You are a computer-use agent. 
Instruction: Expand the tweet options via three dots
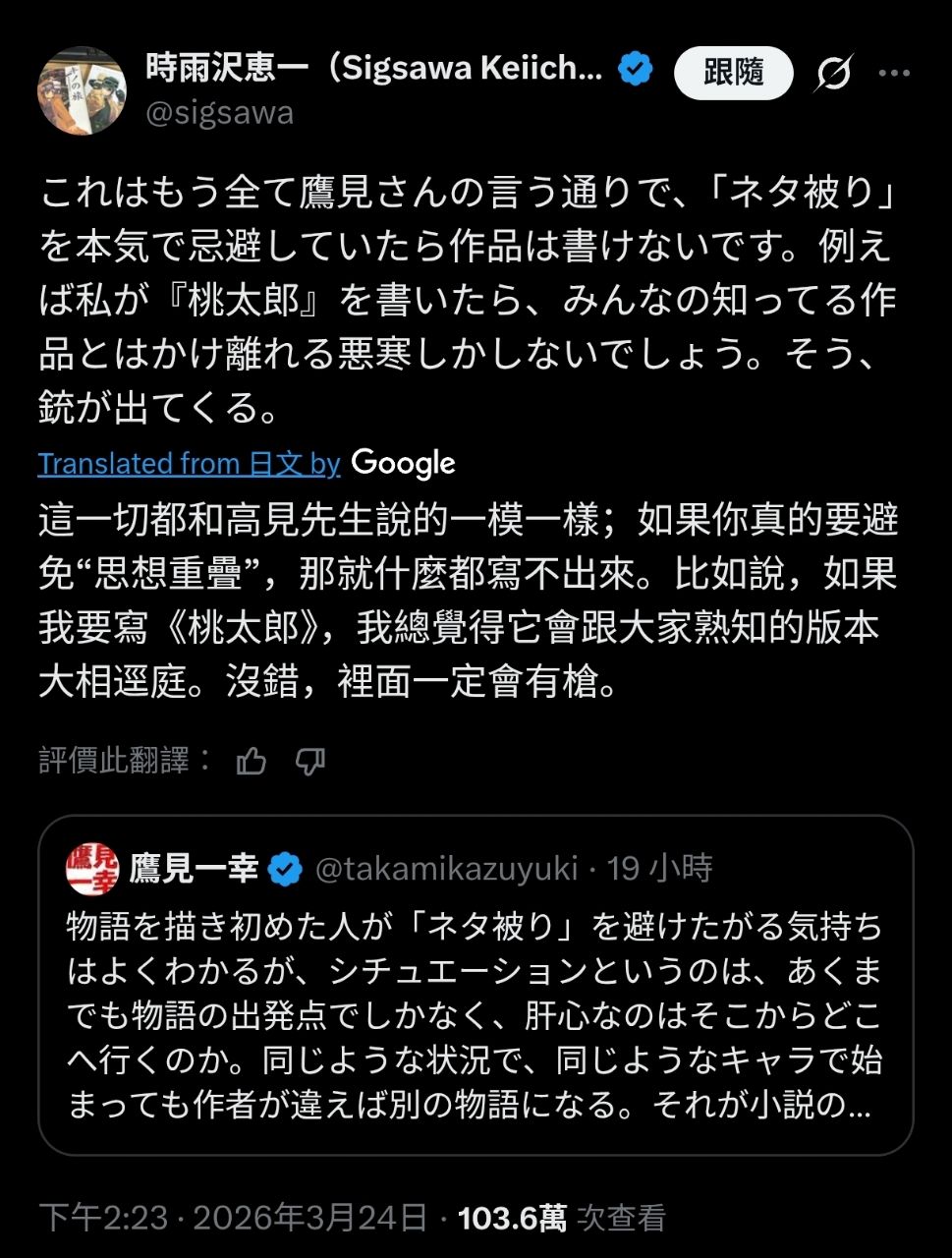[x=895, y=73]
